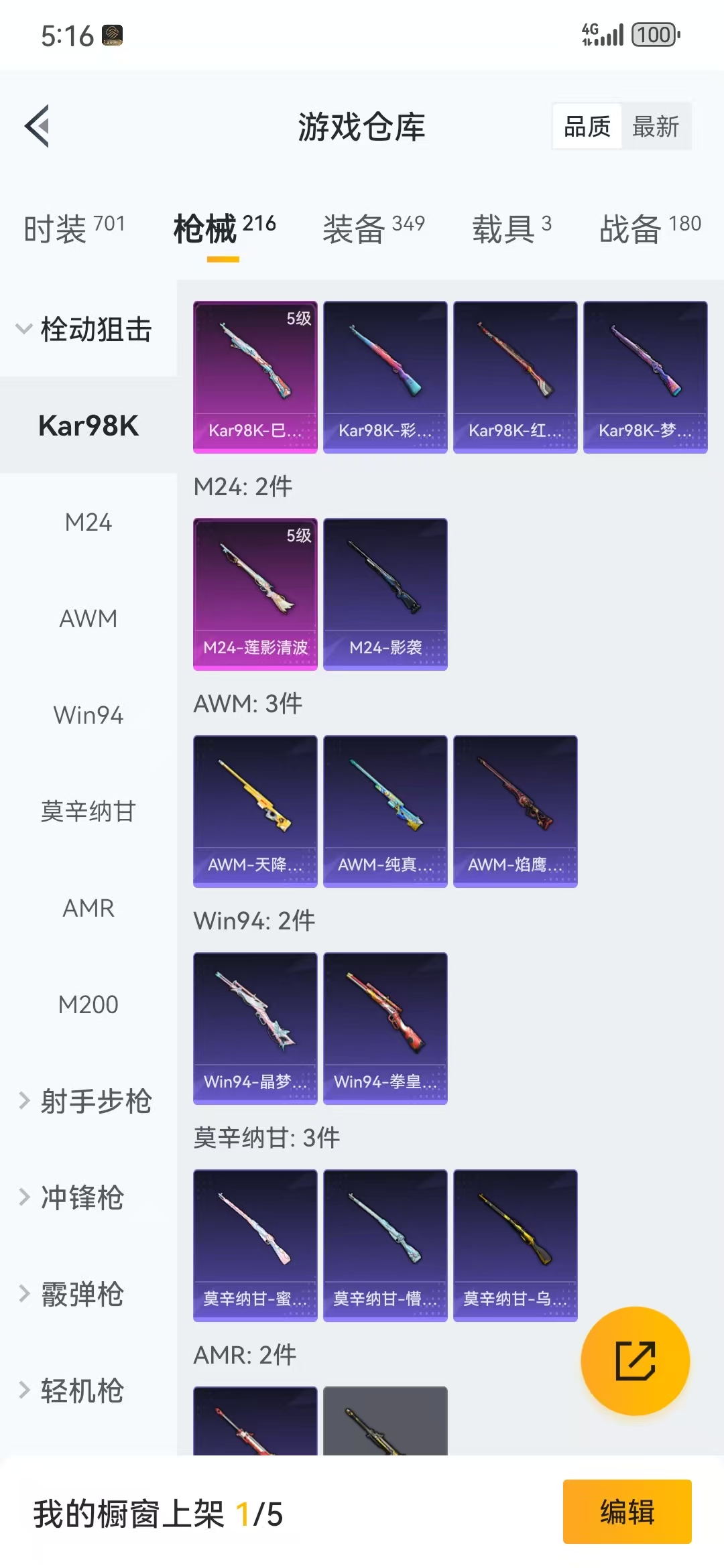
Task: Open the M24-莲影清波 skin tile
Action: pos(255,594)
